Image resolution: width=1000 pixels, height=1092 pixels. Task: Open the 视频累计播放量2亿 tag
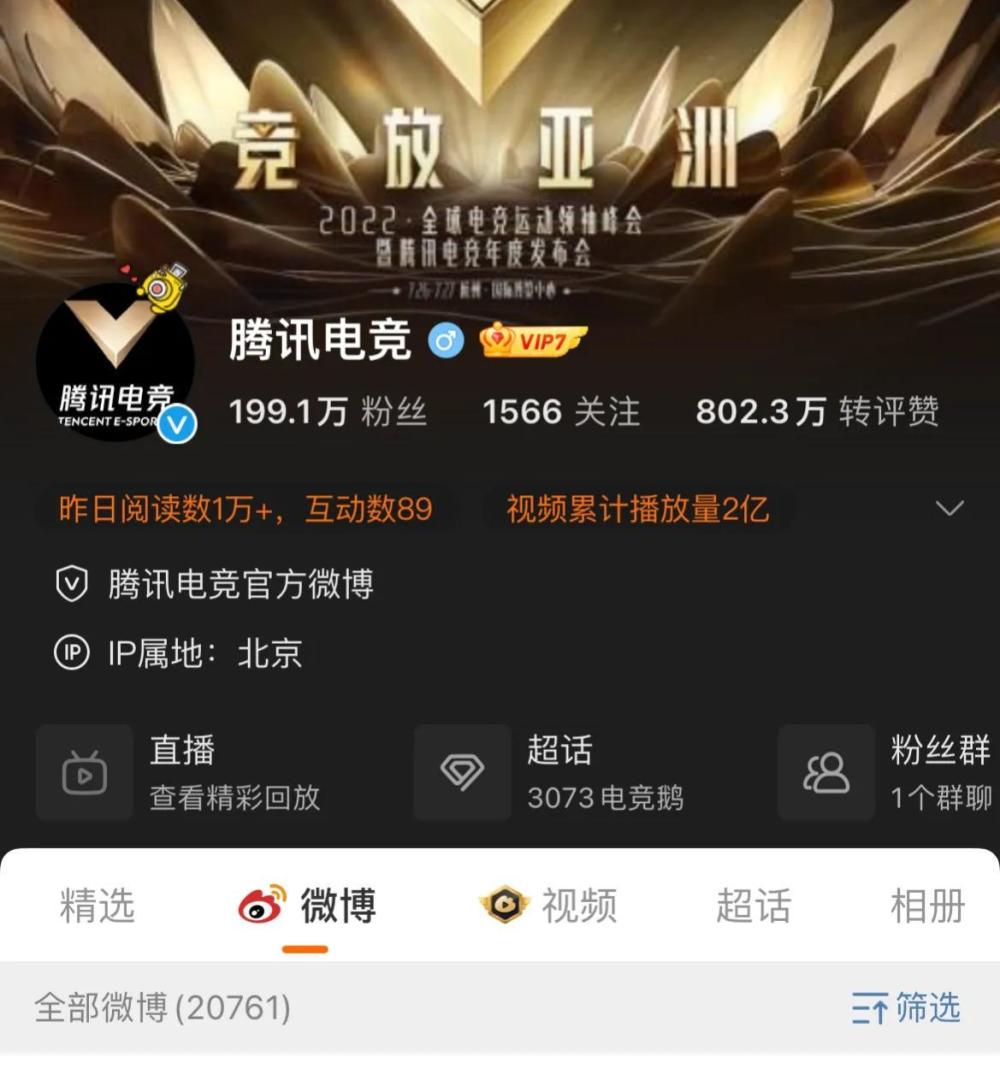click(638, 509)
